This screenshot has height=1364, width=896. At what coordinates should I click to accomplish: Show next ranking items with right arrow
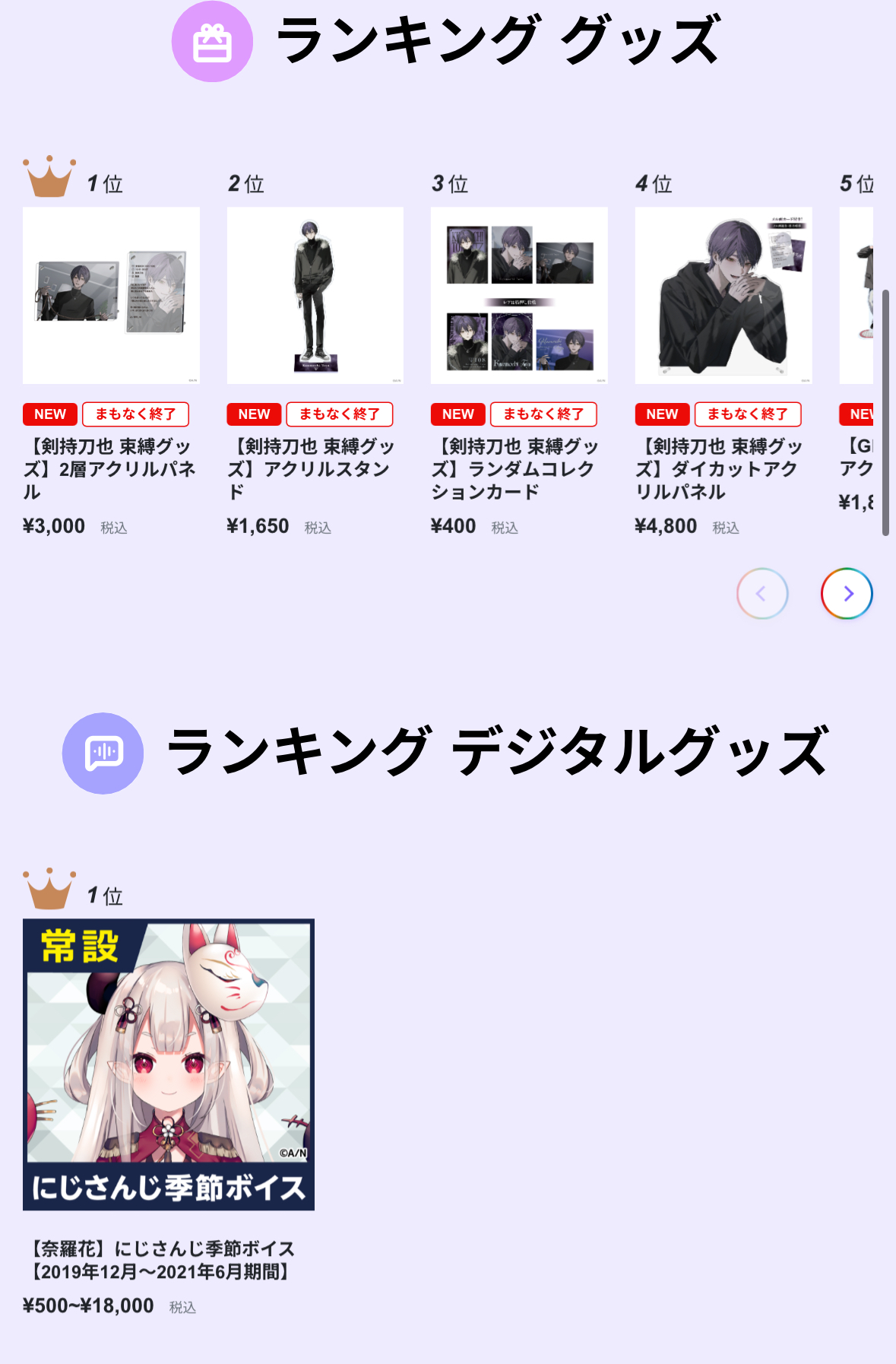click(x=846, y=594)
